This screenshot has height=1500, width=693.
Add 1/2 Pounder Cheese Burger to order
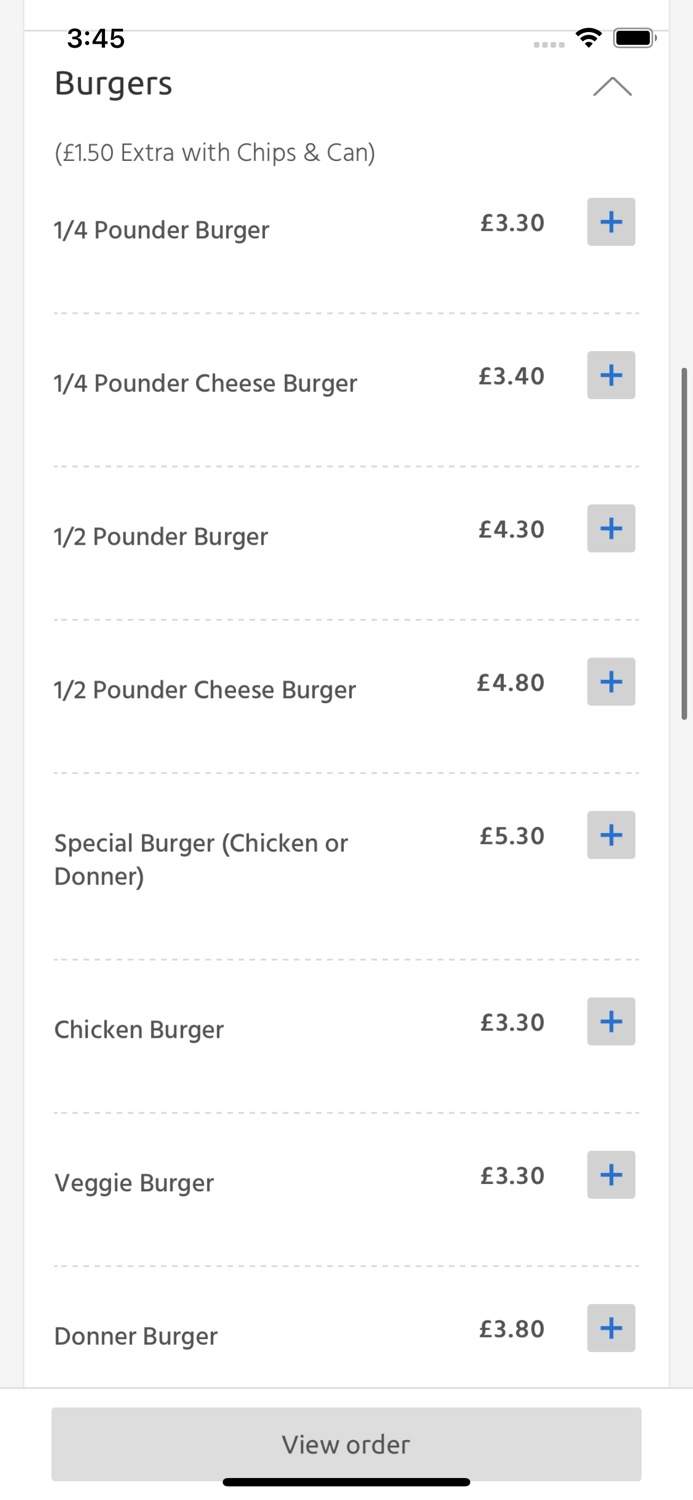tap(611, 682)
